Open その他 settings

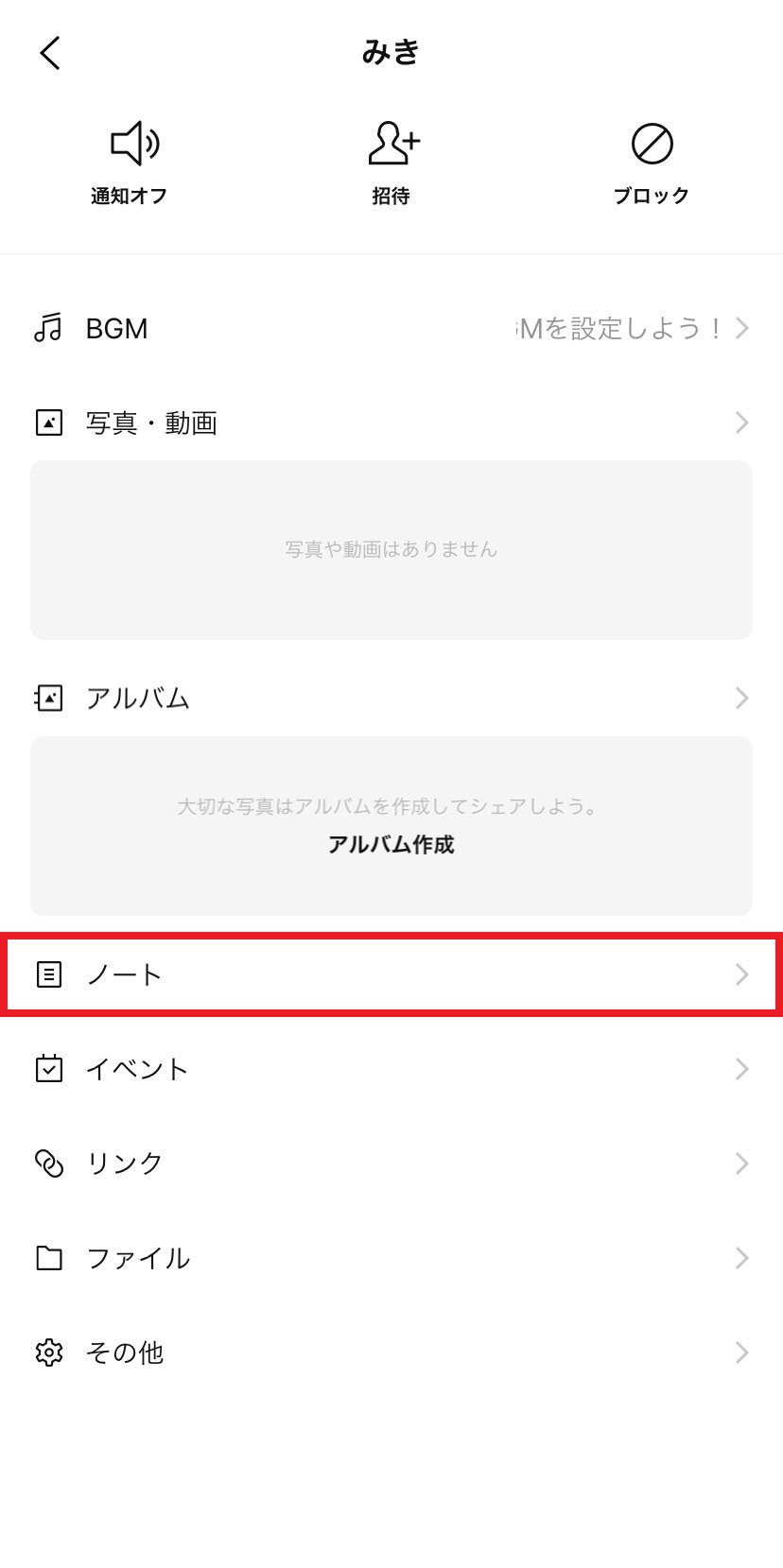coord(391,1353)
